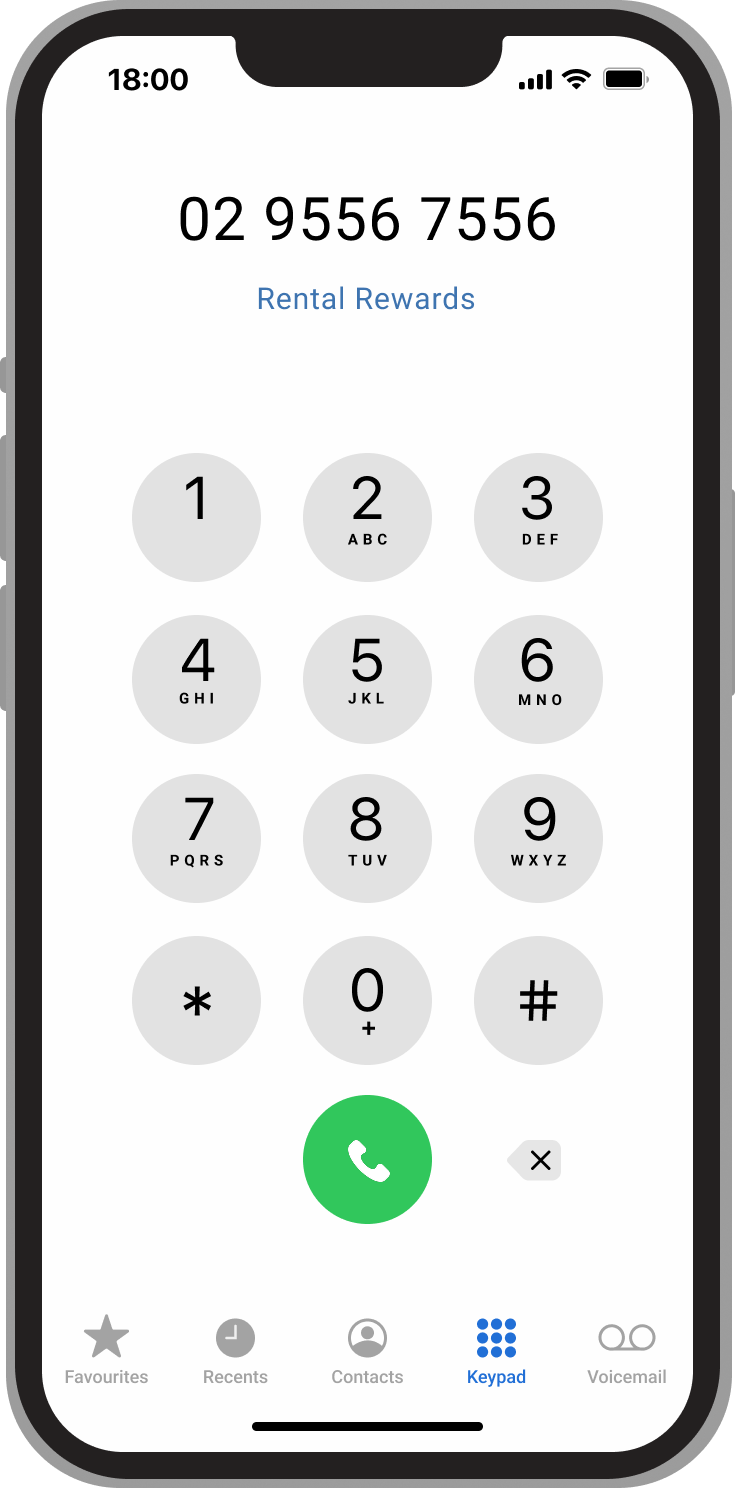The height and width of the screenshot is (1488, 735).
Task: Open the Voicemail tab
Action: pos(626,1350)
